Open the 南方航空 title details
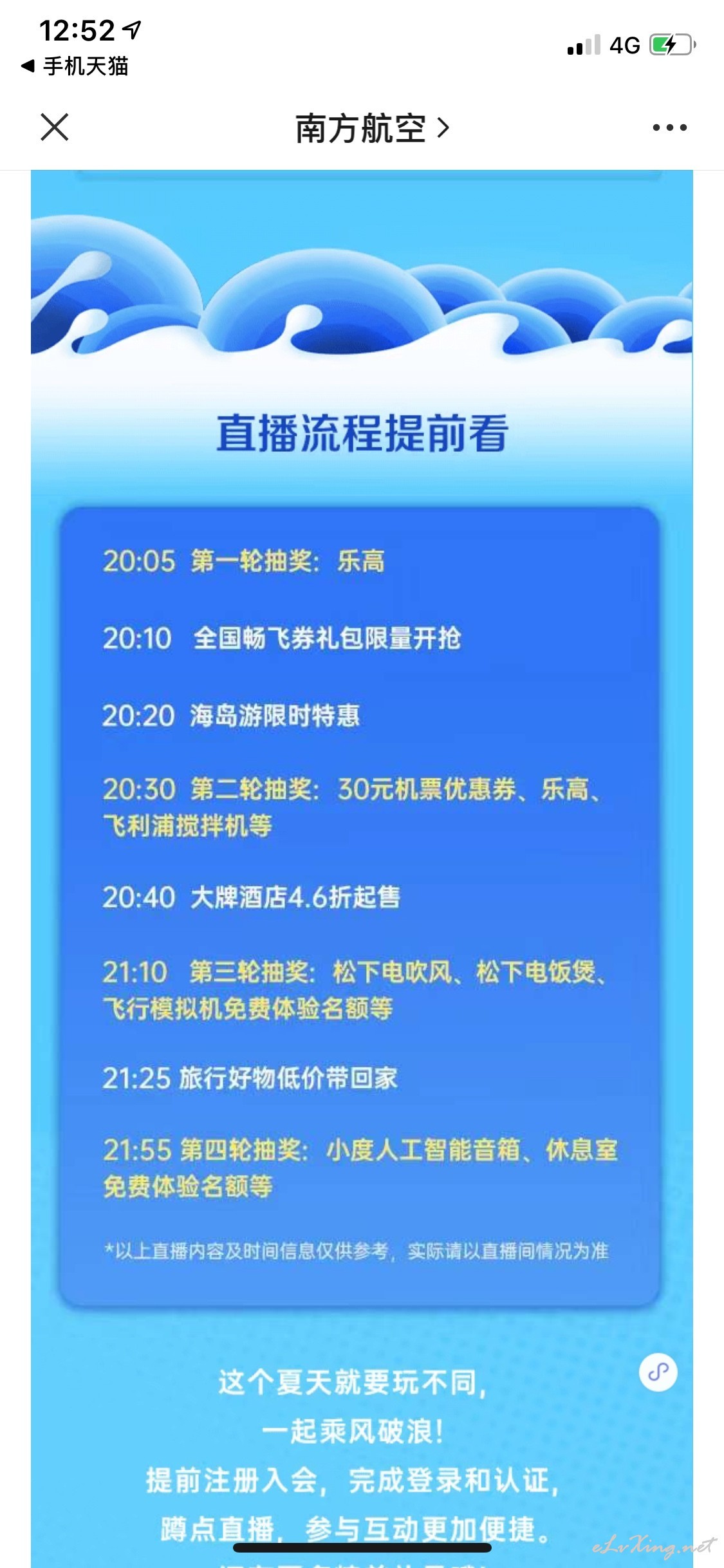 (x=372, y=128)
